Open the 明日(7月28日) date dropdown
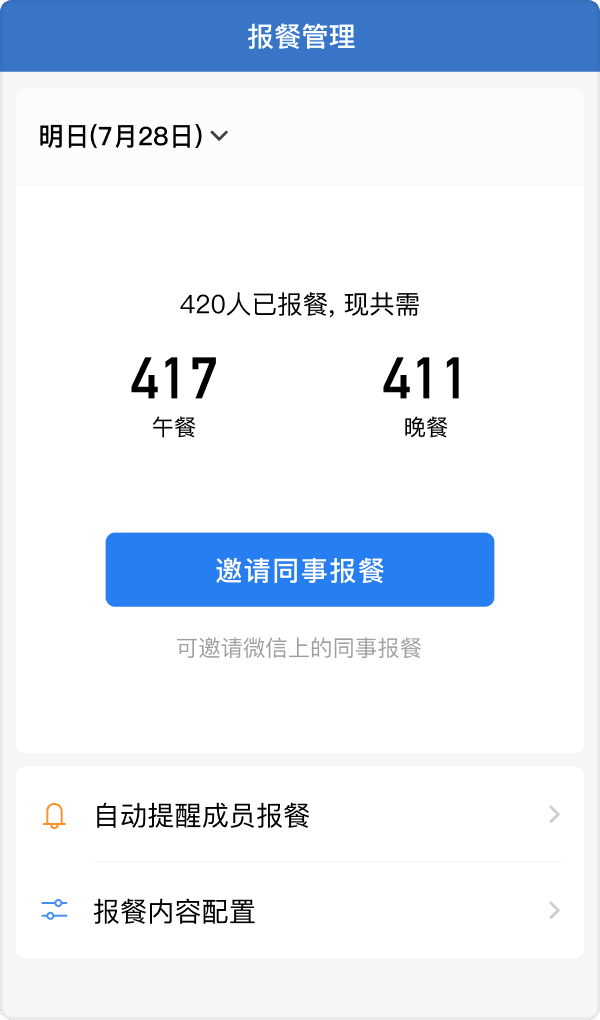This screenshot has width=600, height=1020. point(133,137)
